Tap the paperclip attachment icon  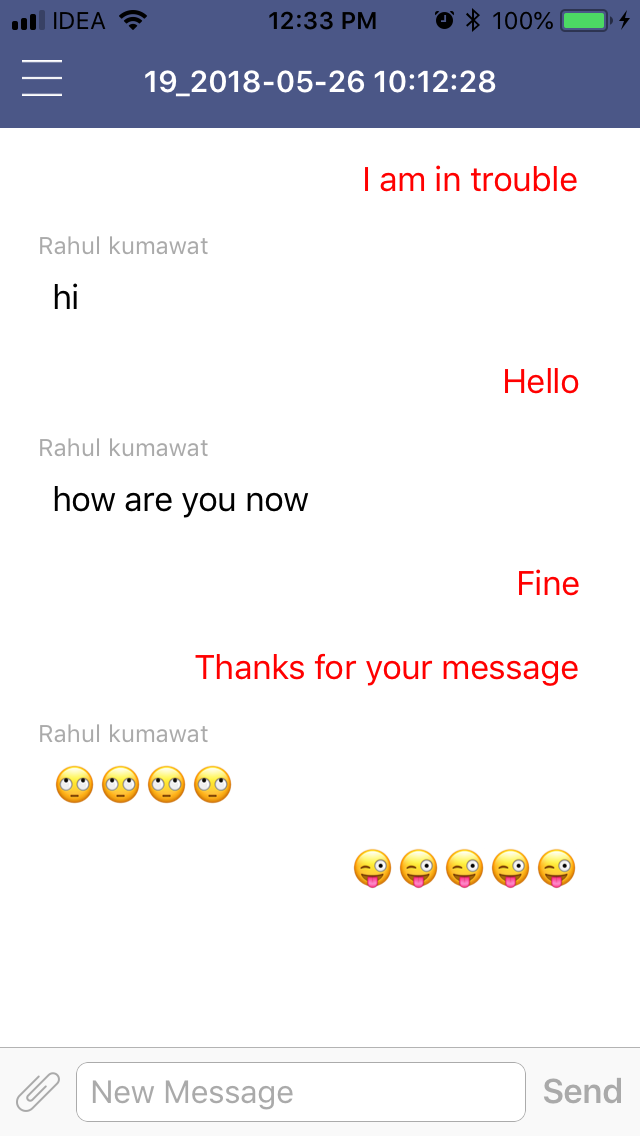[38, 1091]
